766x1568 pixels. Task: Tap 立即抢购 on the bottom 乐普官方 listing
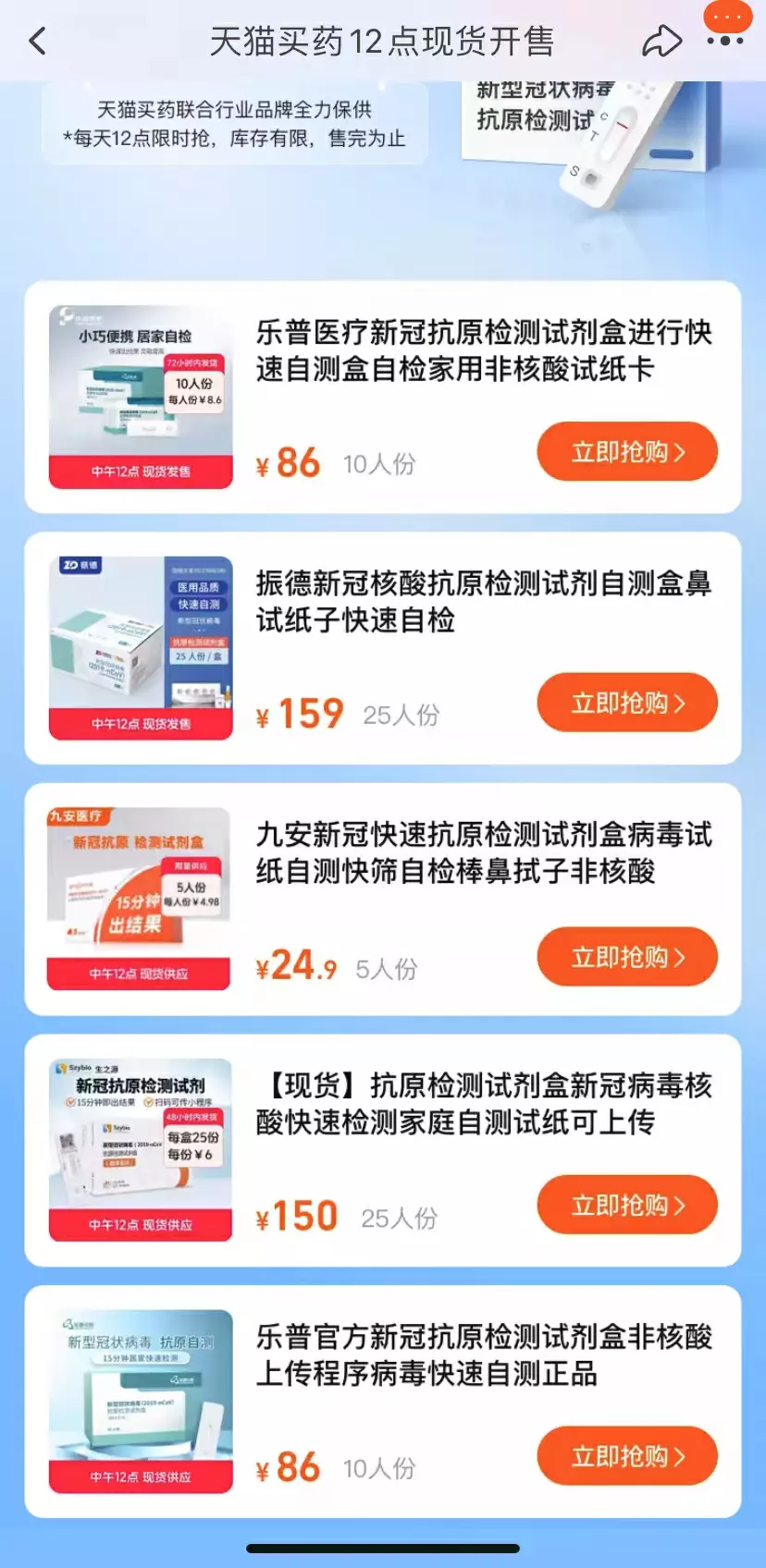(626, 1456)
